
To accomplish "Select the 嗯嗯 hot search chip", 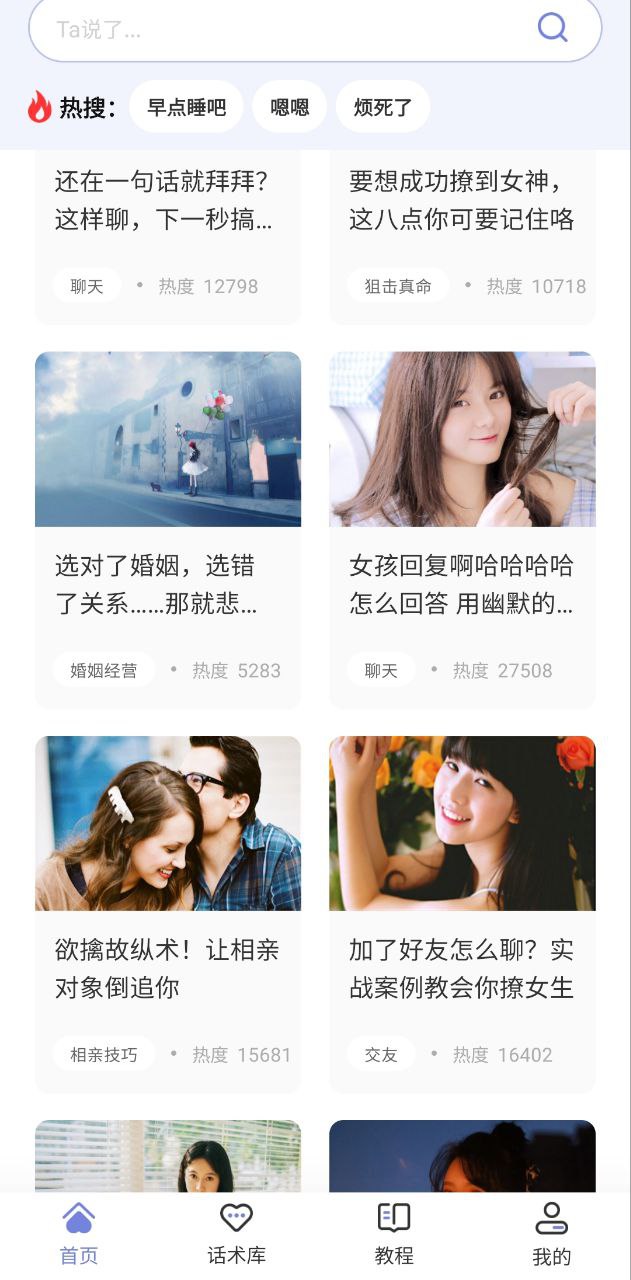I will click(x=290, y=107).
